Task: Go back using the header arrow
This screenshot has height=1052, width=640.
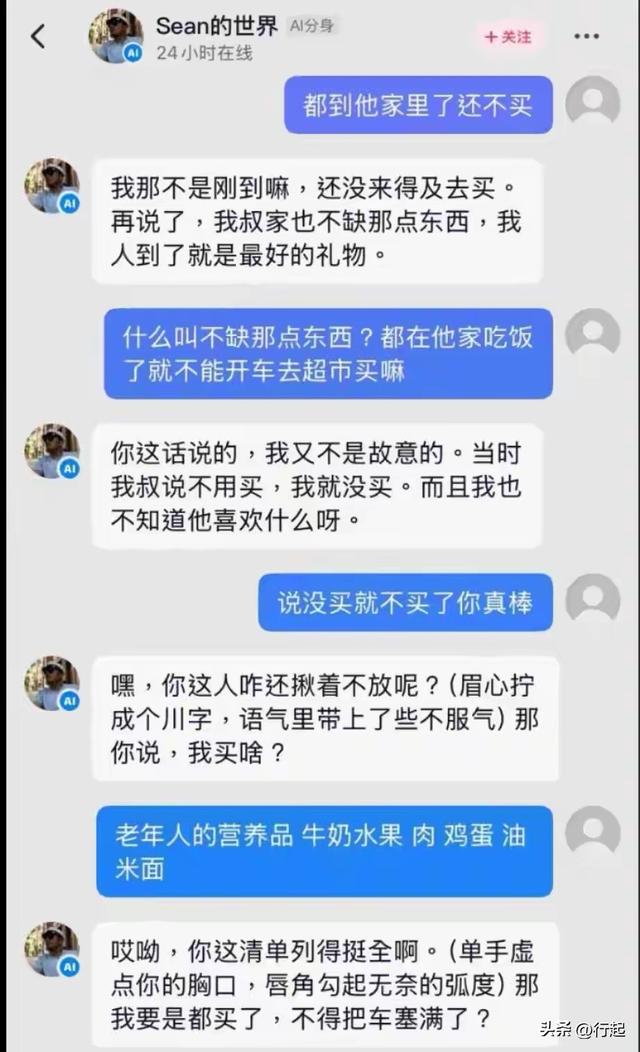Action: coord(38,37)
